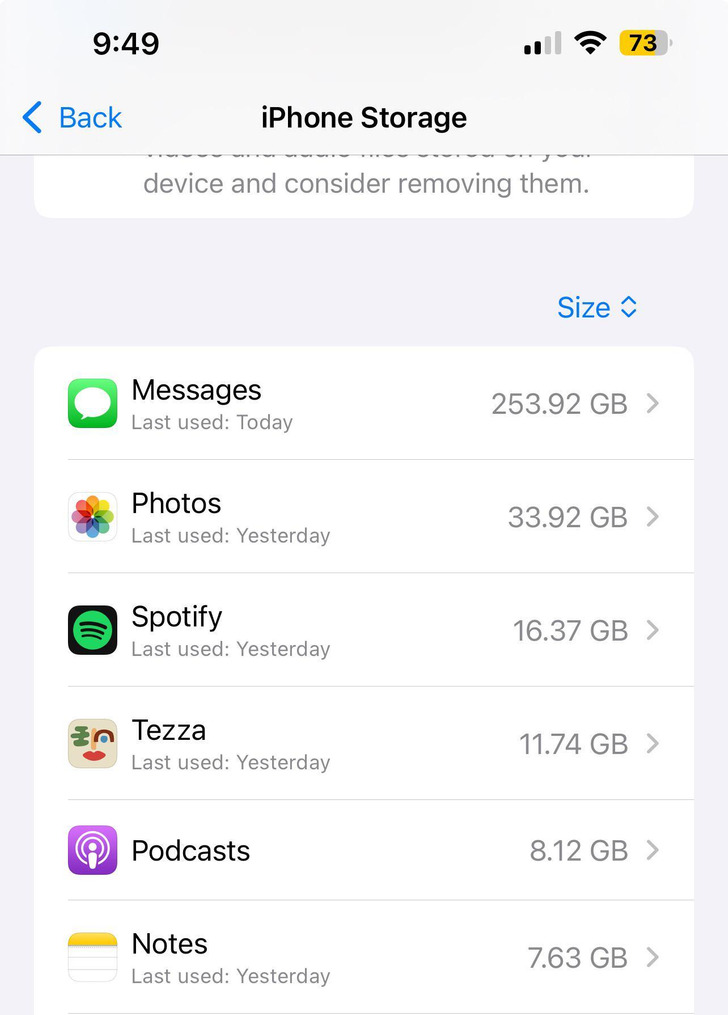Open Messages storage details

pos(363,404)
